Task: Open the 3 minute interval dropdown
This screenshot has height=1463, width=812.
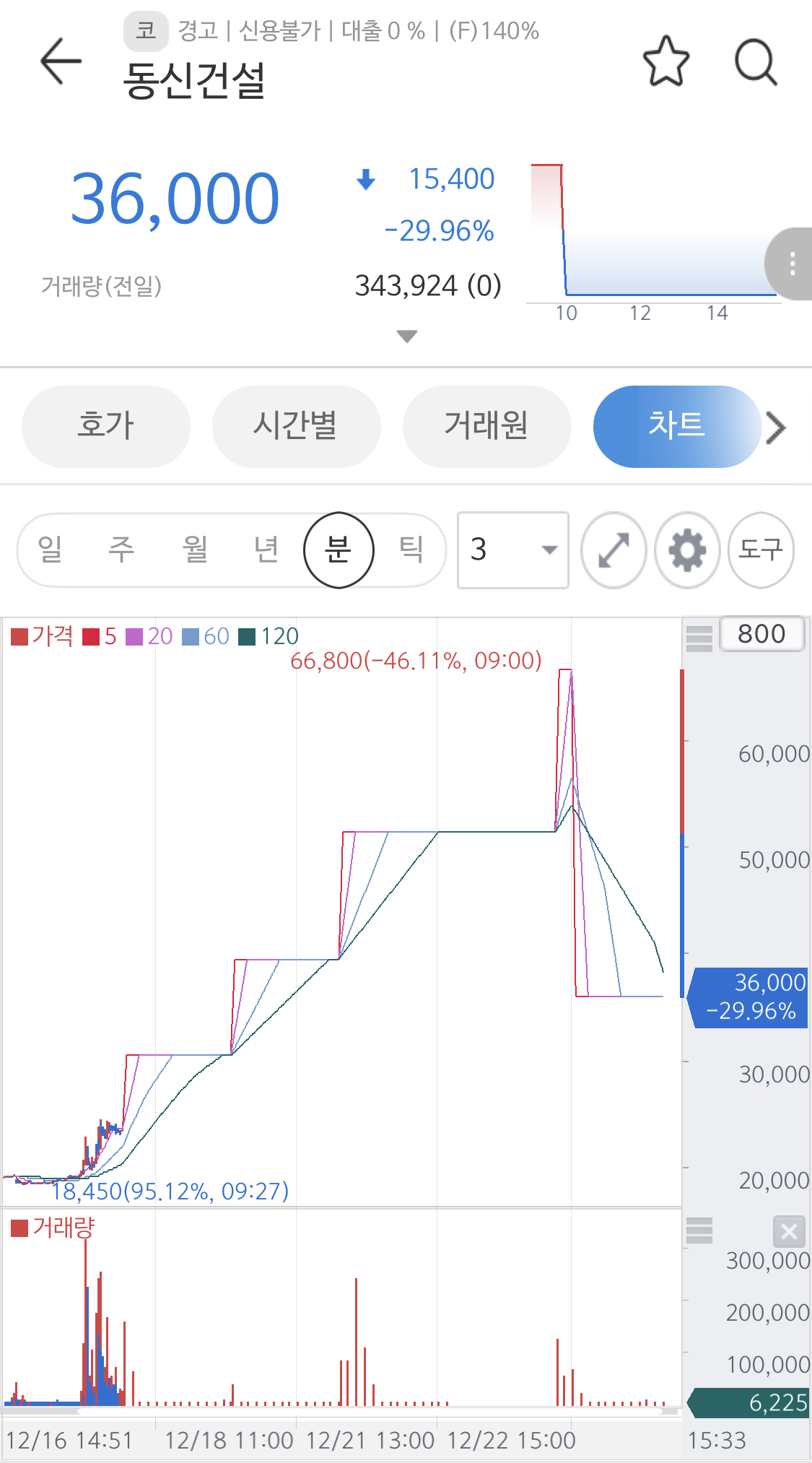Action: [512, 550]
